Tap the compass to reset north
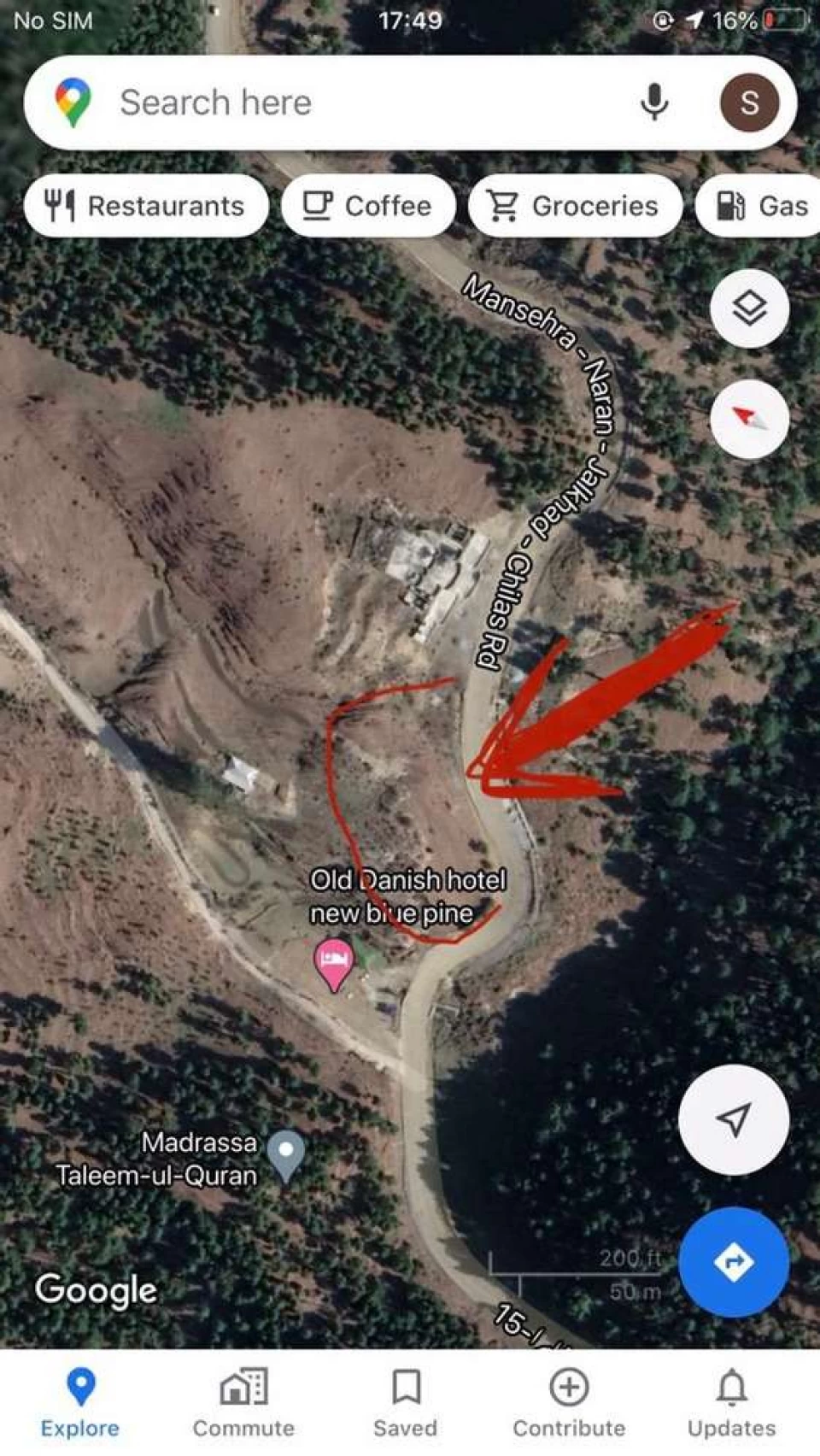 749,420
